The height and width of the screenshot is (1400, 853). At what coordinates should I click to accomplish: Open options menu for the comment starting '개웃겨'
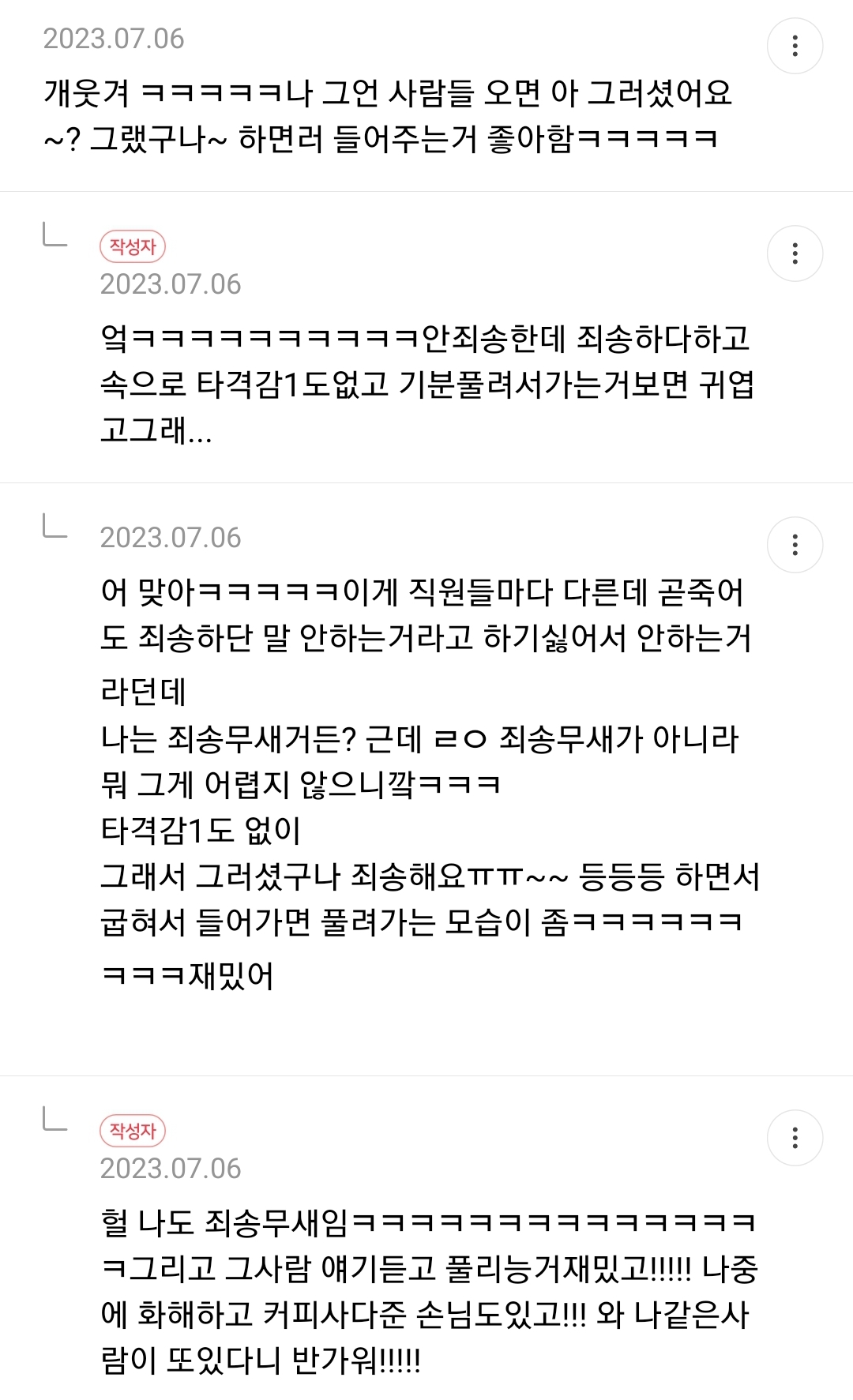point(795,46)
